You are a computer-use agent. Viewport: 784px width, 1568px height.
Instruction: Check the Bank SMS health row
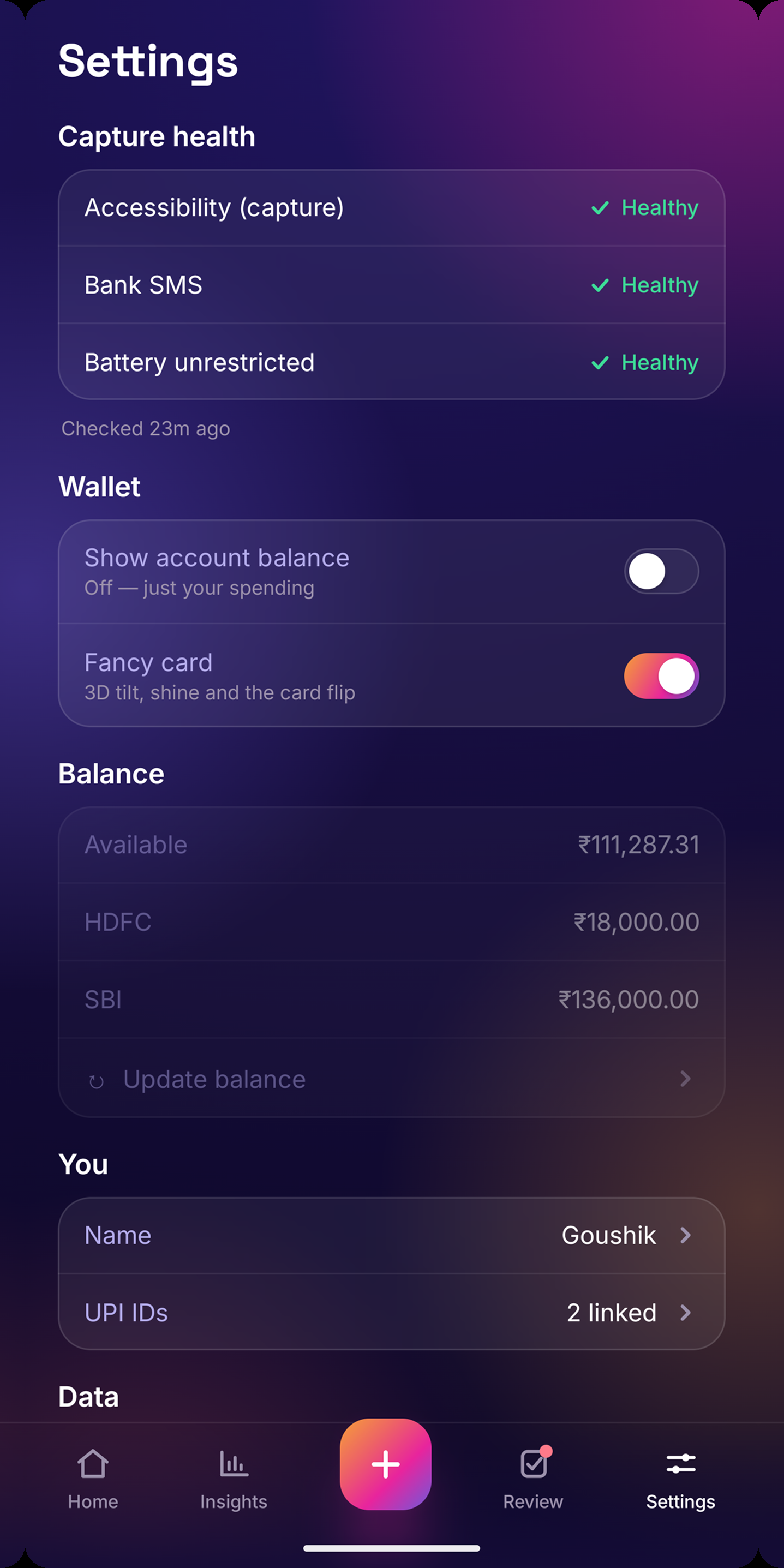(x=391, y=285)
